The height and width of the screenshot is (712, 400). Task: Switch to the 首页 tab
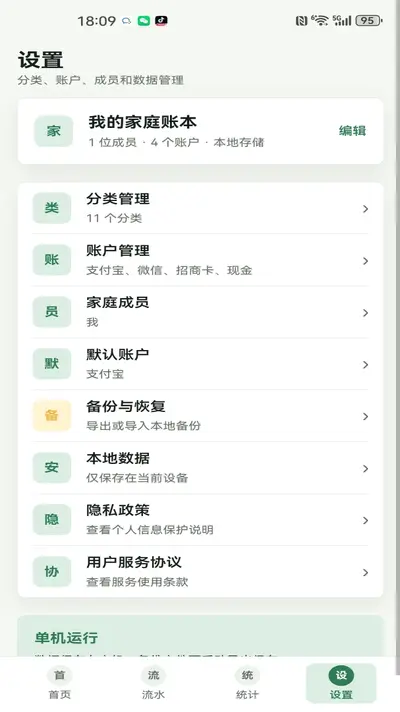coord(59,683)
